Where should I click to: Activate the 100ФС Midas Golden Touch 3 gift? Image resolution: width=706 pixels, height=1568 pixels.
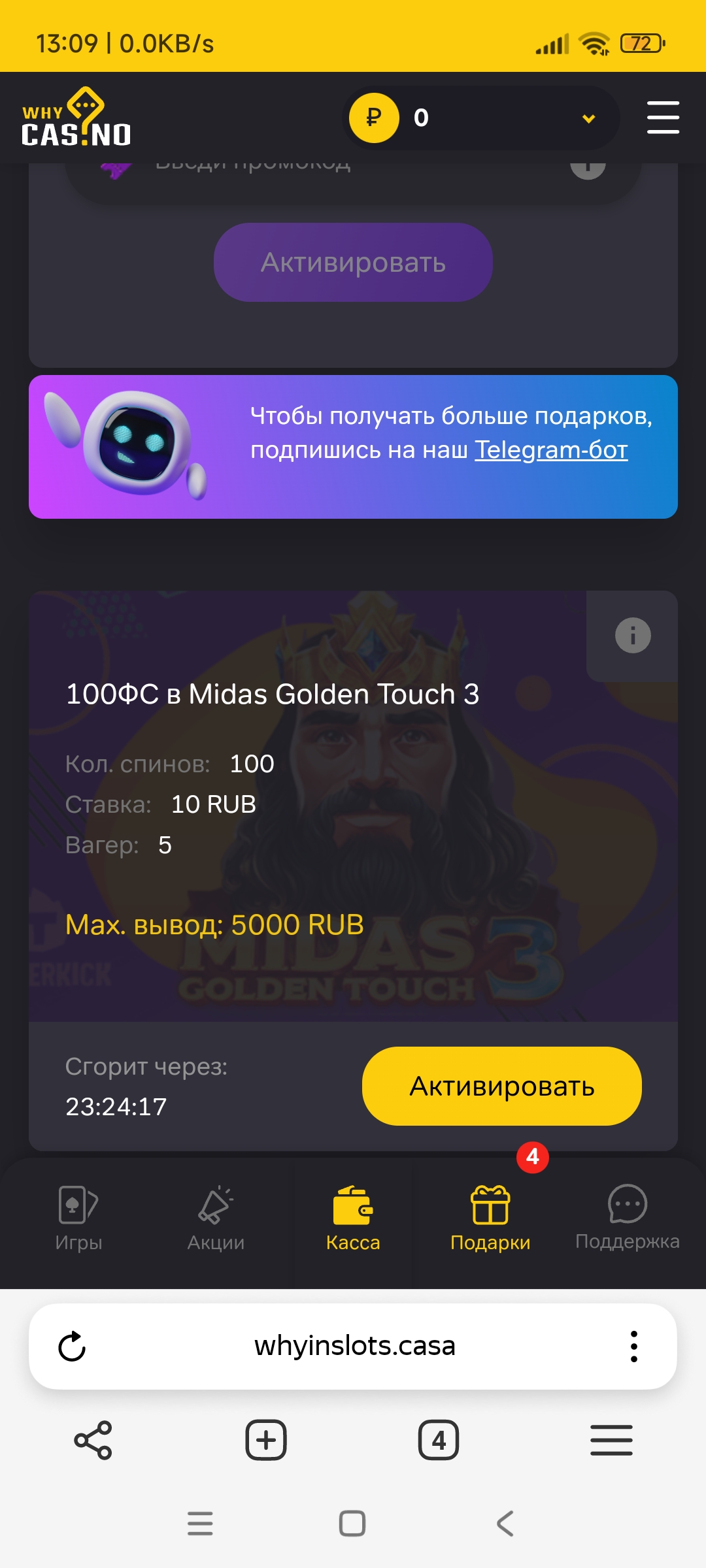501,1086
